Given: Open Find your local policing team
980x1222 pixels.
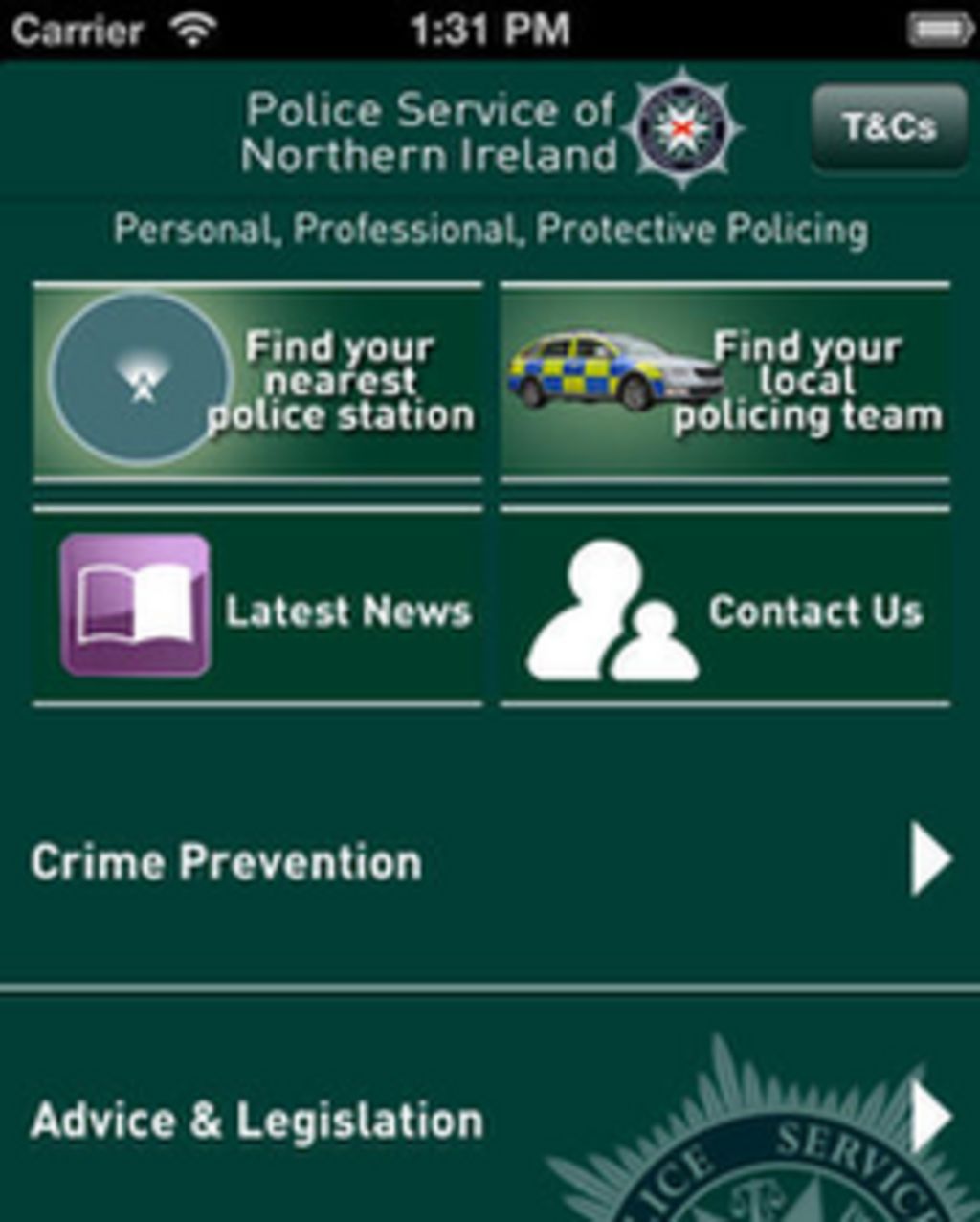Looking at the screenshot, I should click(x=724, y=382).
